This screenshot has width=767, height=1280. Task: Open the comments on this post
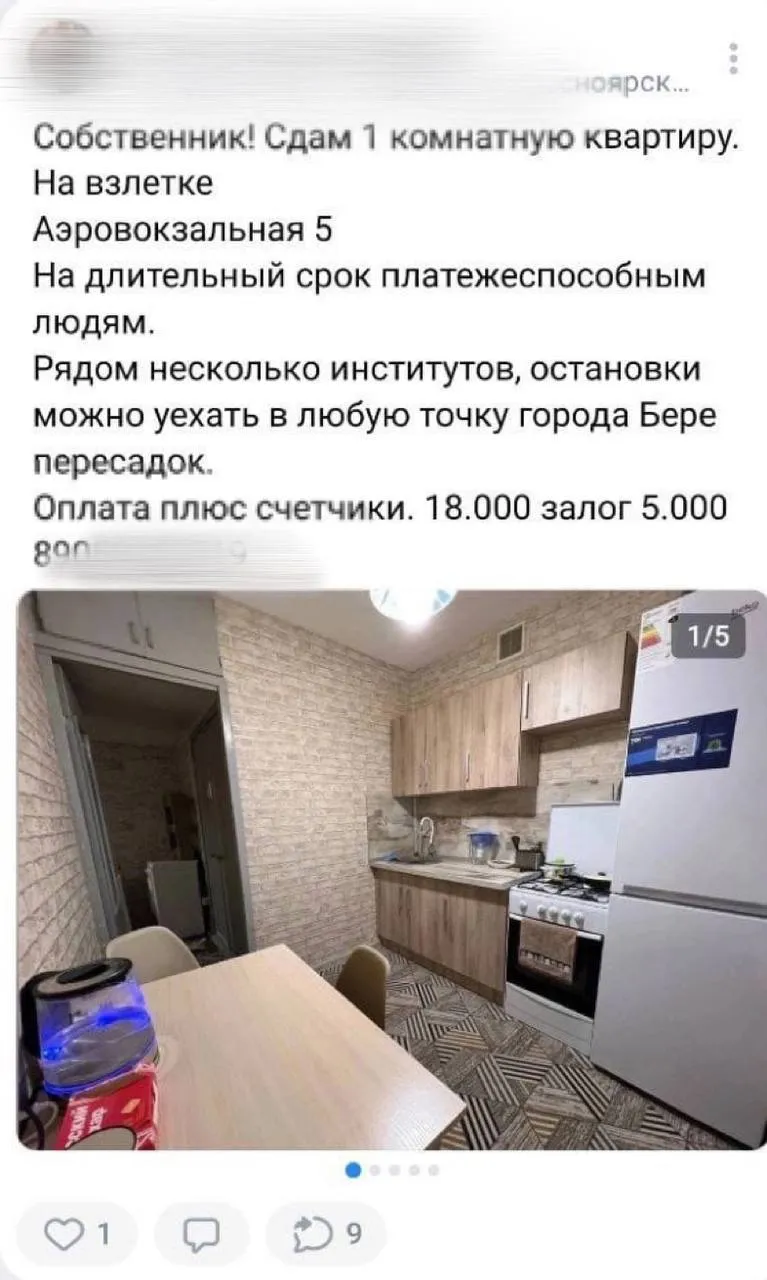click(x=200, y=1235)
